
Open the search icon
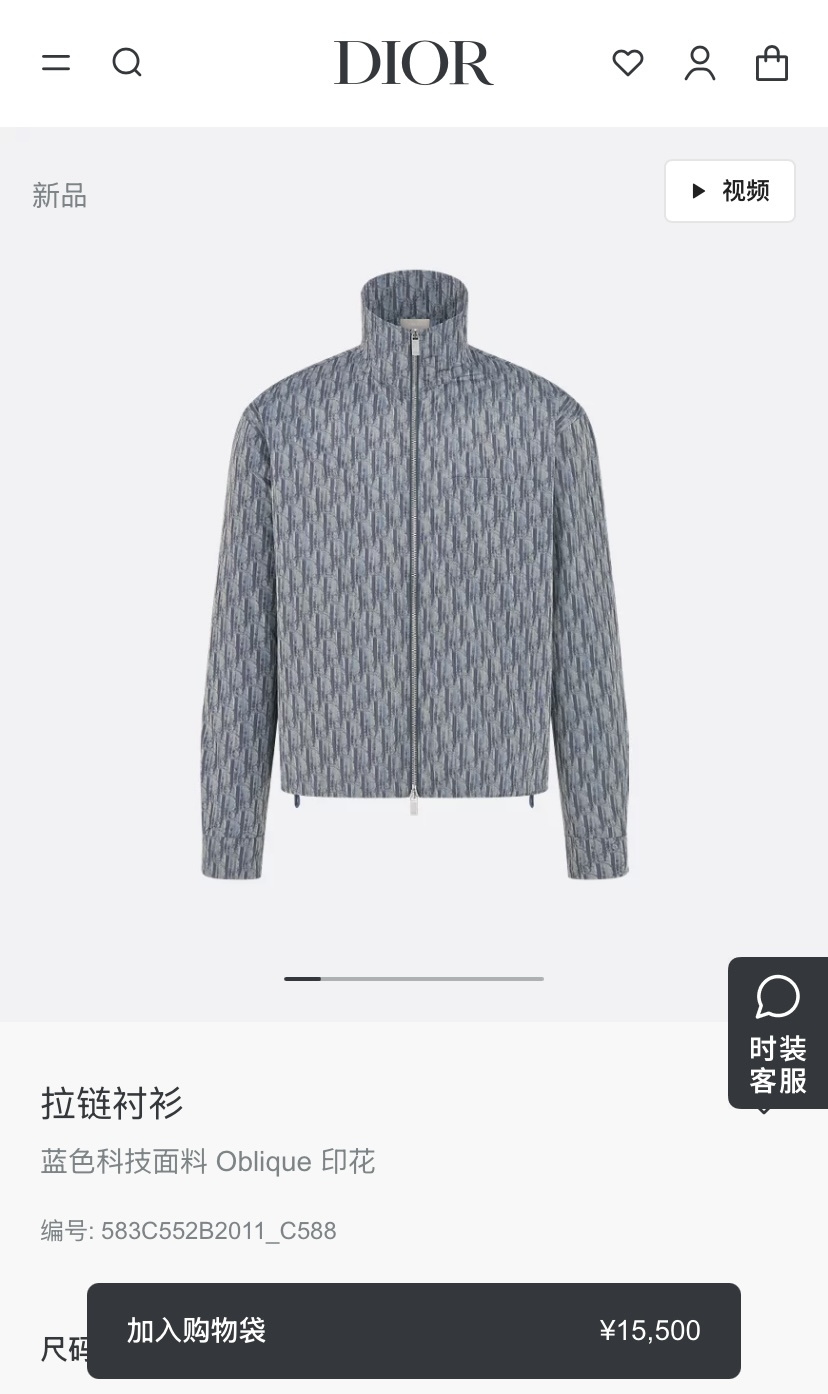(x=127, y=63)
